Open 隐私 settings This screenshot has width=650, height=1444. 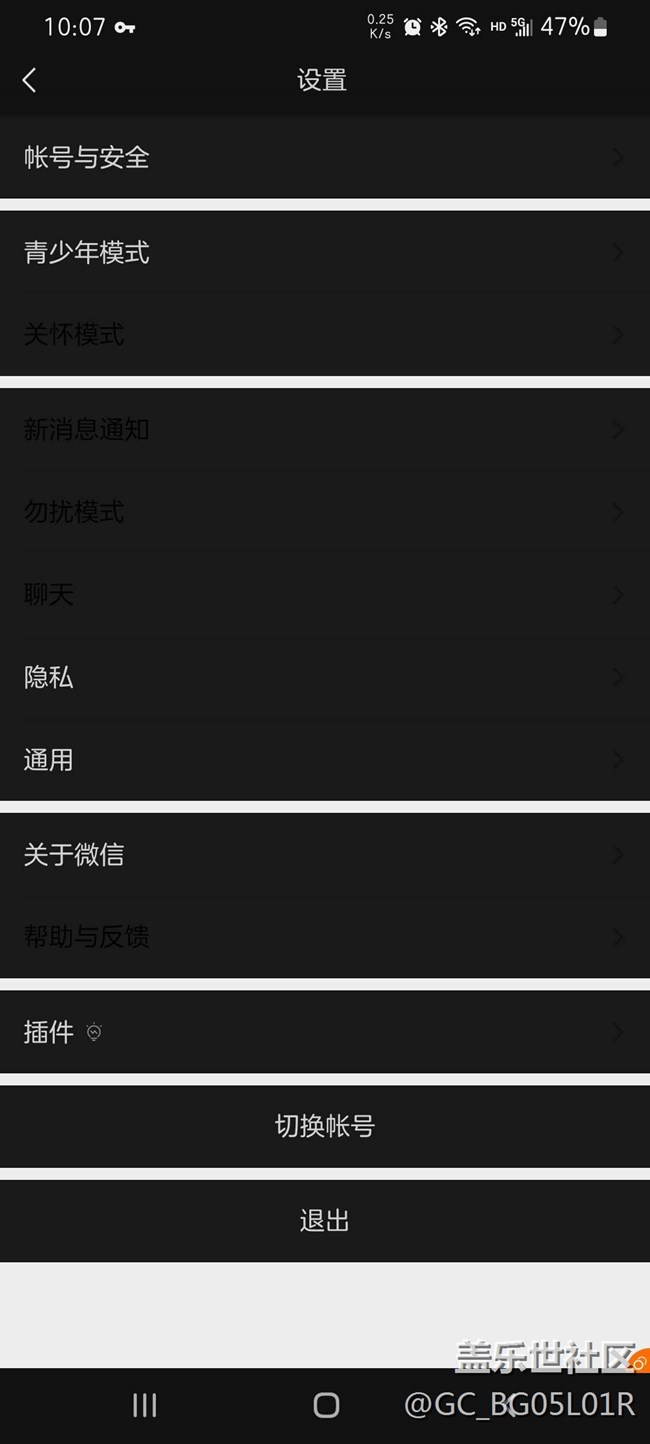(325, 677)
